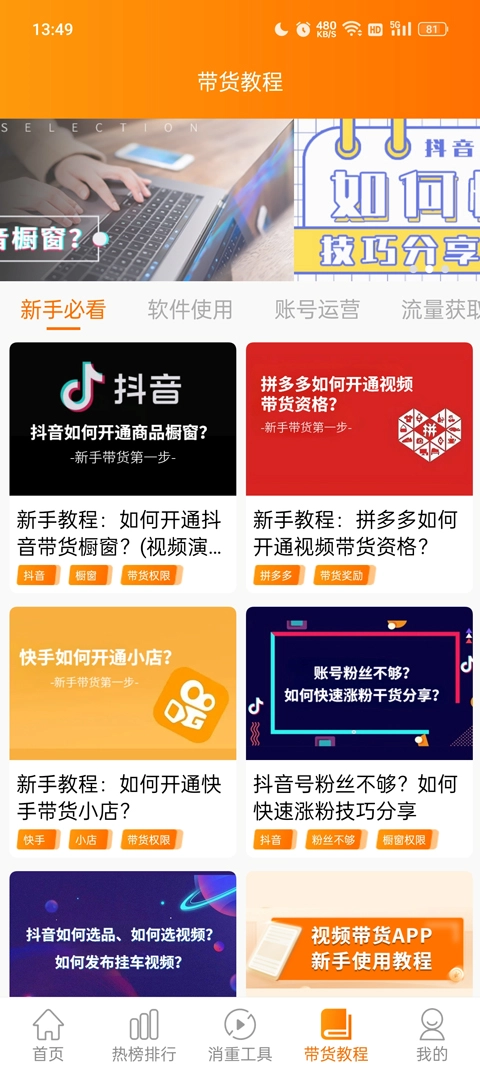
Task: Open tutorial 如何开通快手带货小店
Action: [x=123, y=732]
